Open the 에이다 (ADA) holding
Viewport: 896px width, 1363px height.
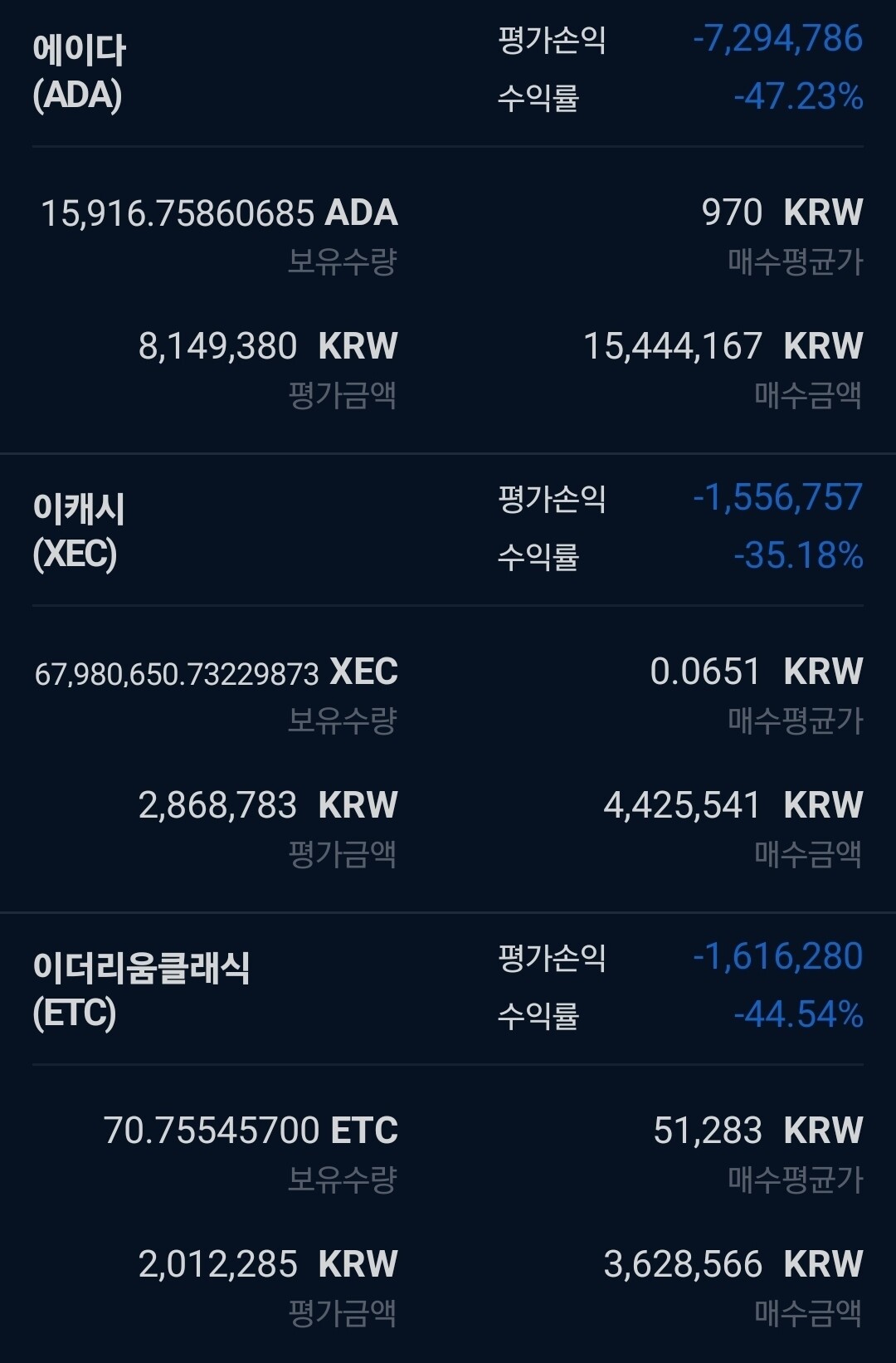point(79,72)
